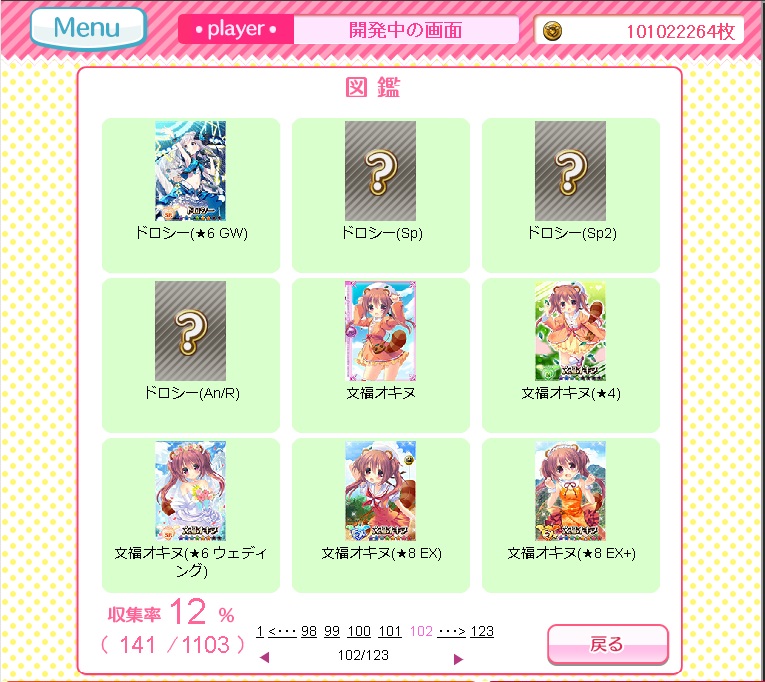Tap the next page right arrow
This screenshot has height=682, width=765.
[x=458, y=659]
